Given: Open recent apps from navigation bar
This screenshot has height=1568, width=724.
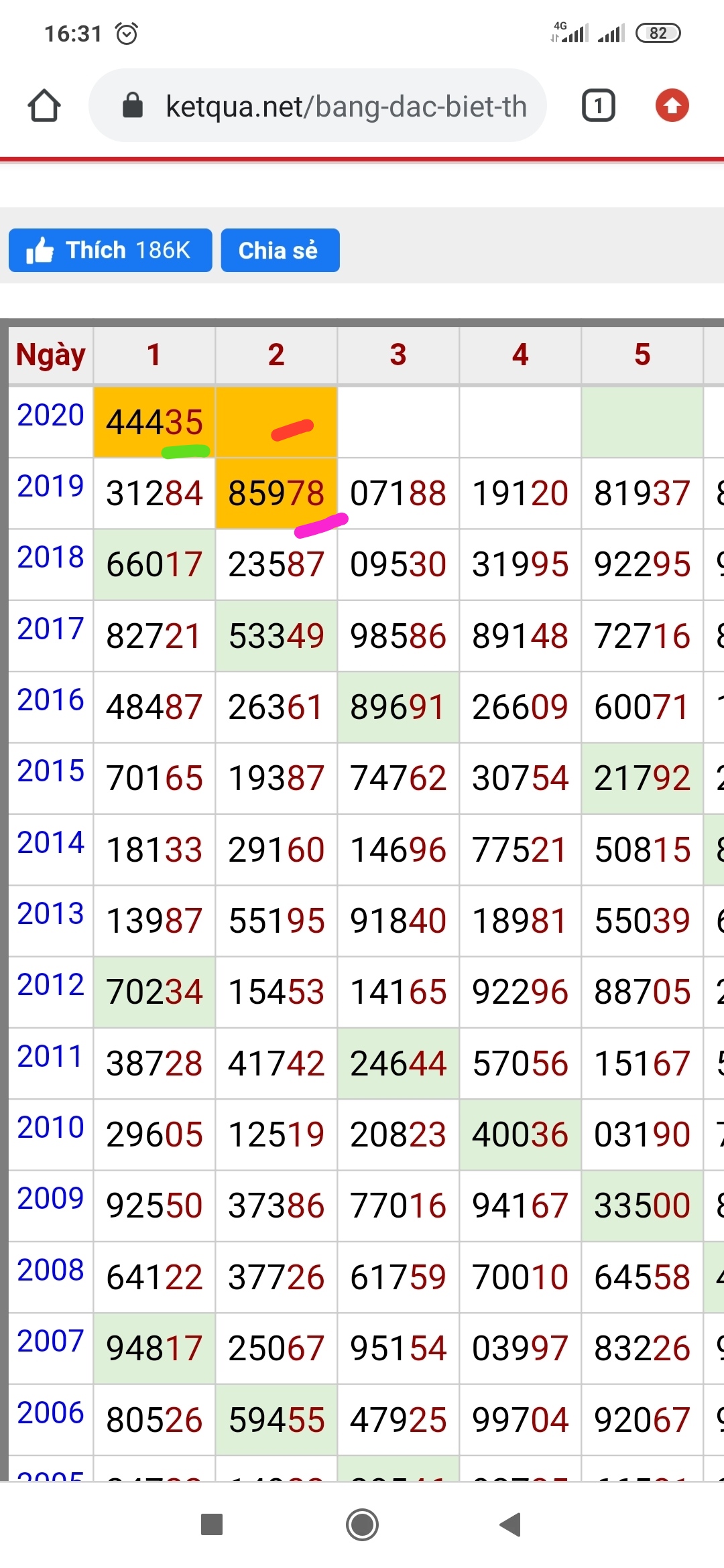Looking at the screenshot, I should pos(212,1524).
